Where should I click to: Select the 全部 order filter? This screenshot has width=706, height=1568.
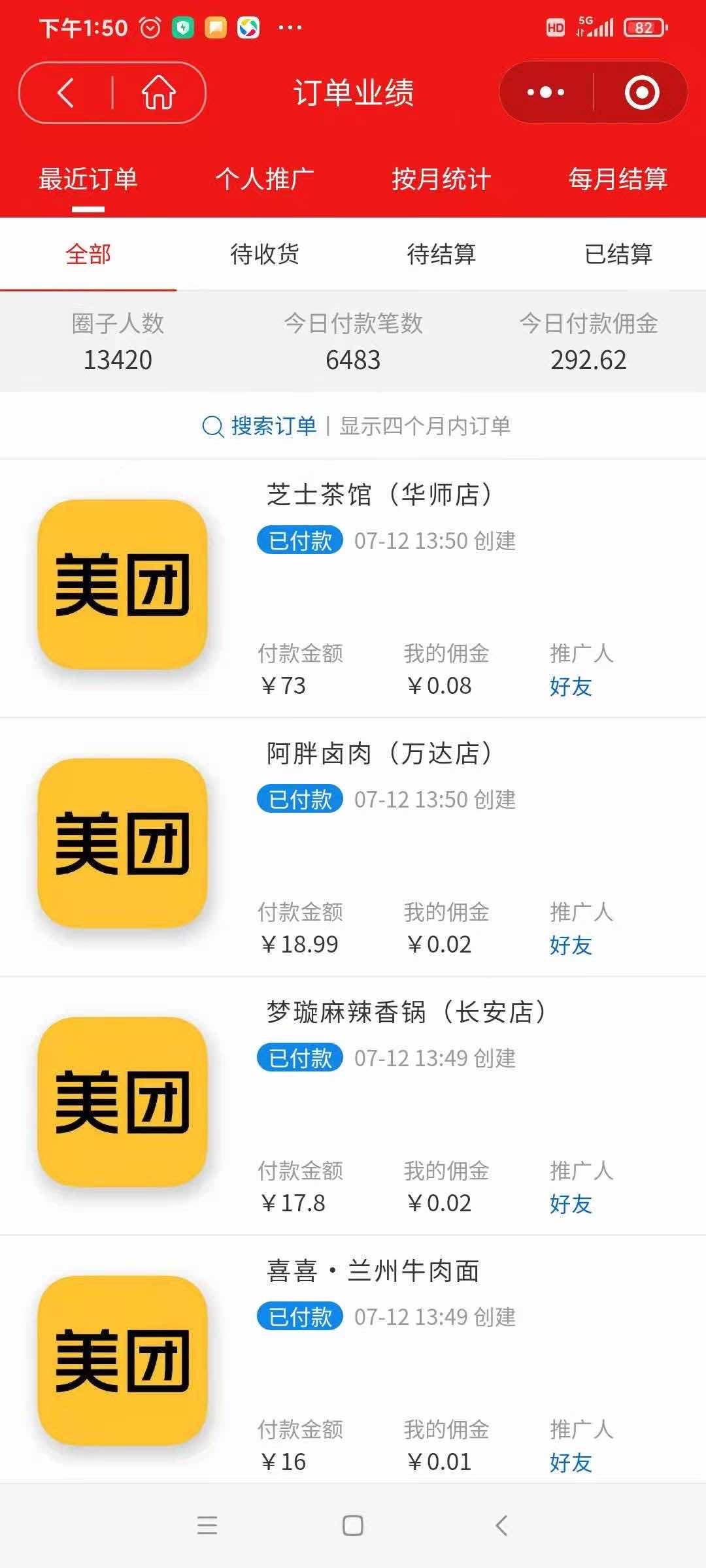[88, 254]
